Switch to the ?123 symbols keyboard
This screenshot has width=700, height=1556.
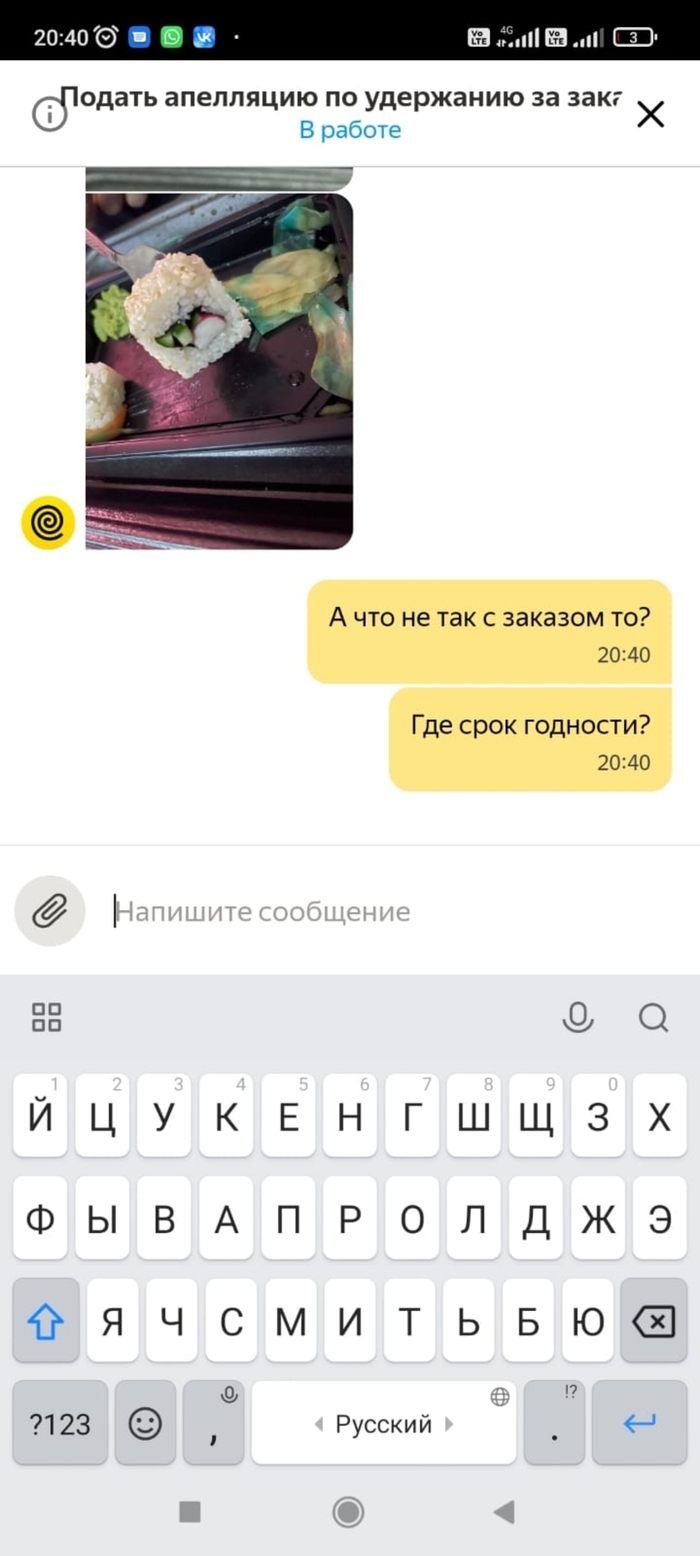(60, 1424)
